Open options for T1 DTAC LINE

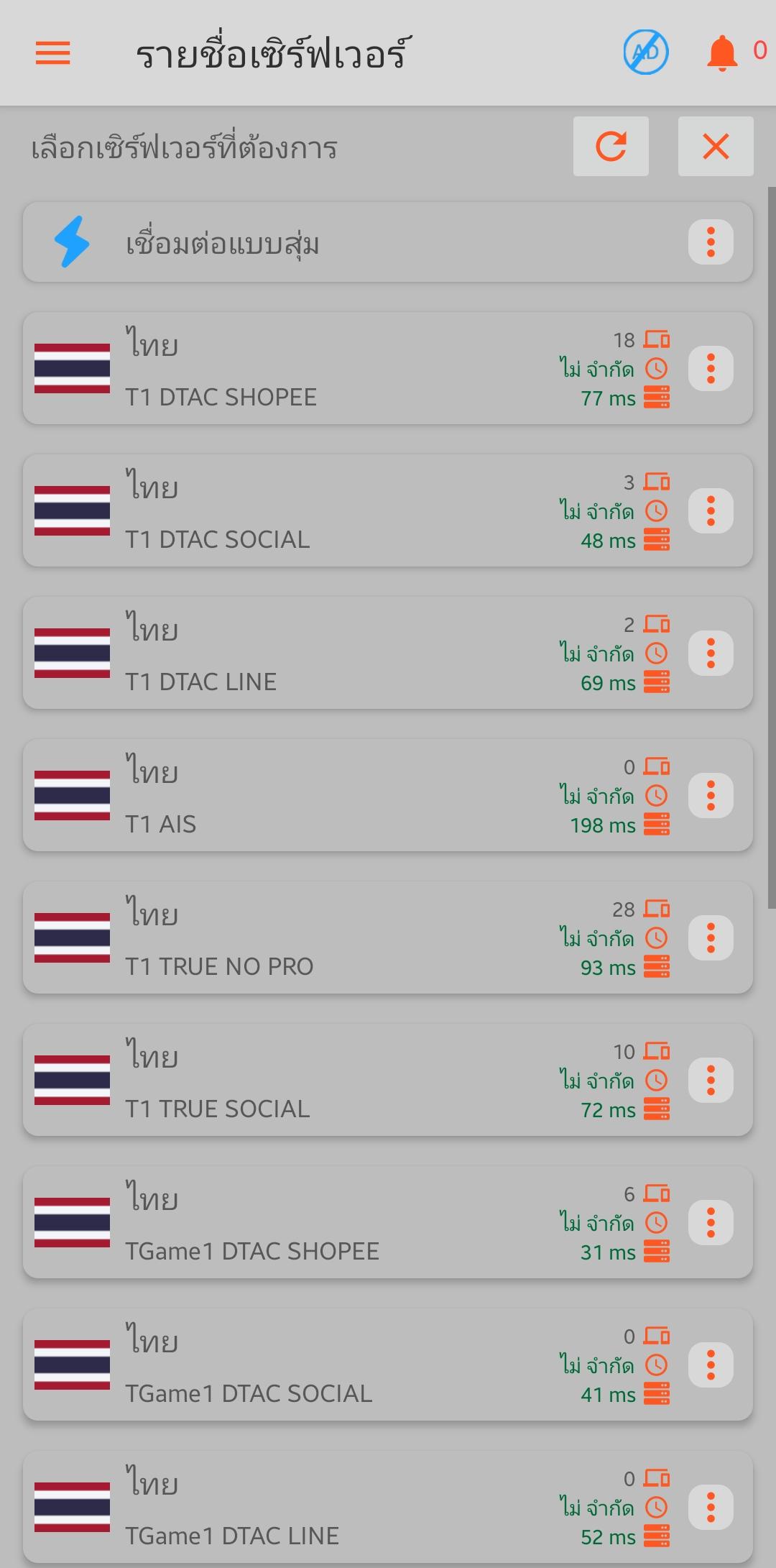click(x=711, y=653)
